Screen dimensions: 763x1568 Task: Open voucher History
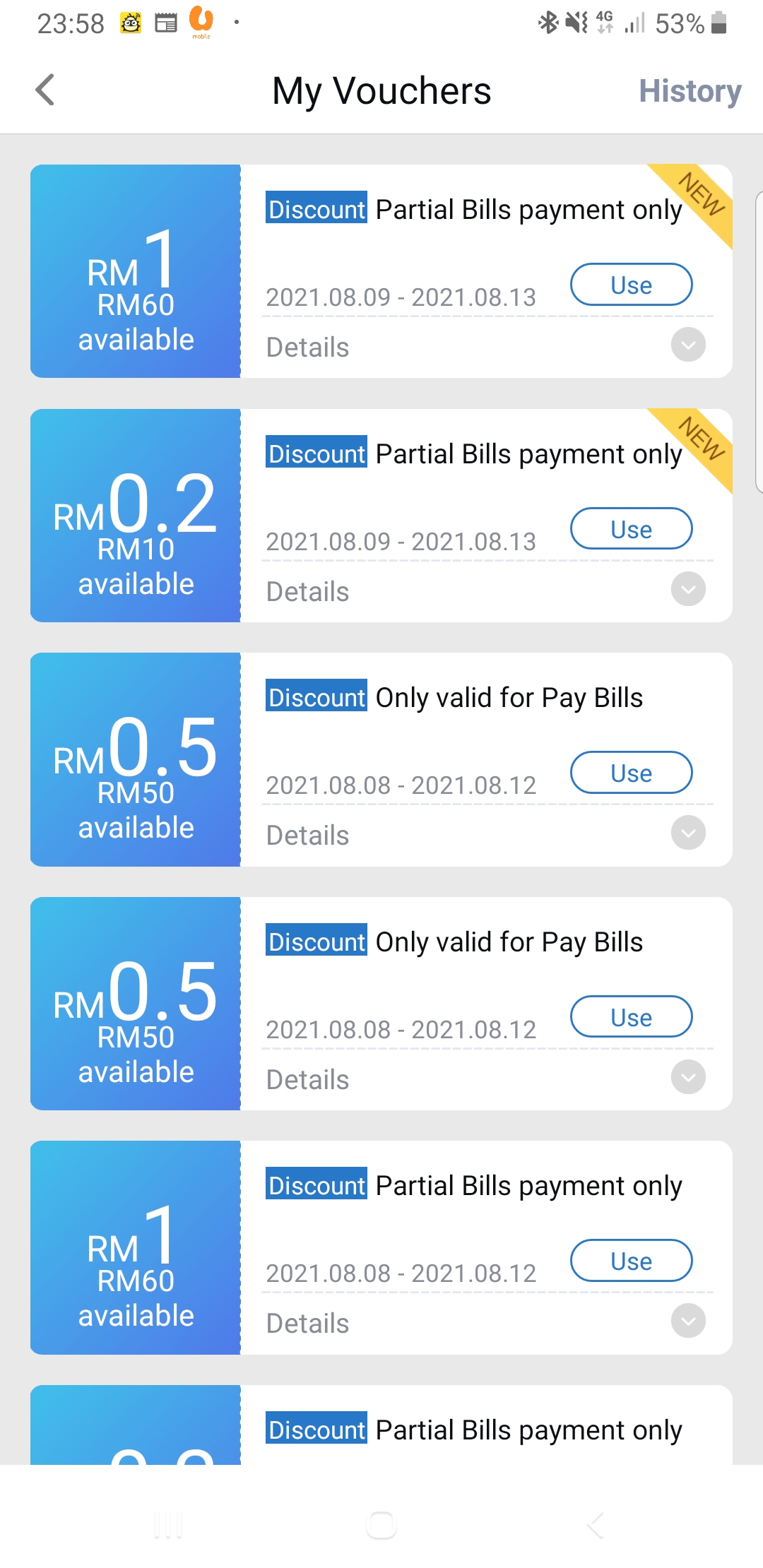[690, 91]
